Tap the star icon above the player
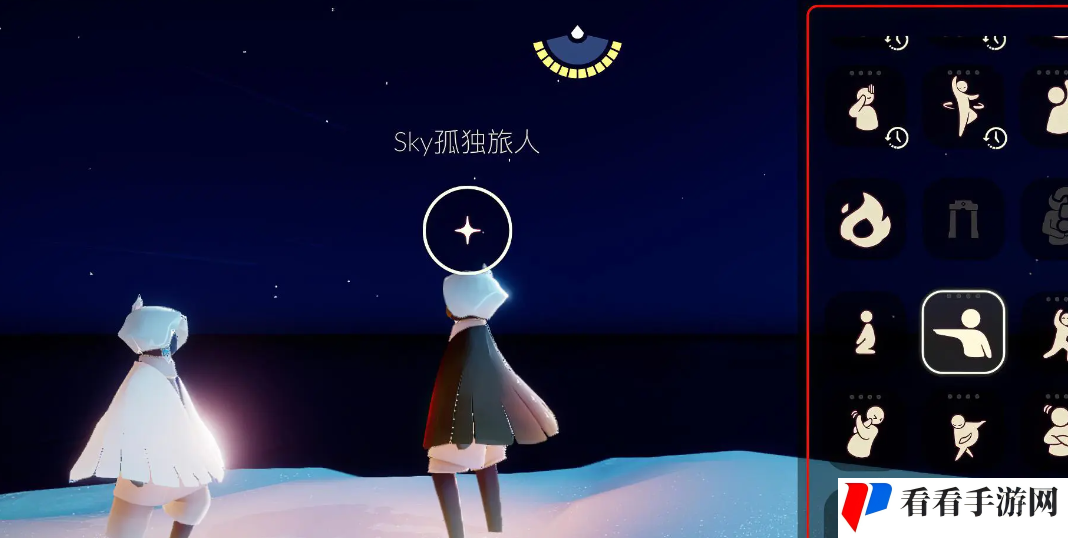1068x538 pixels. 467,231
